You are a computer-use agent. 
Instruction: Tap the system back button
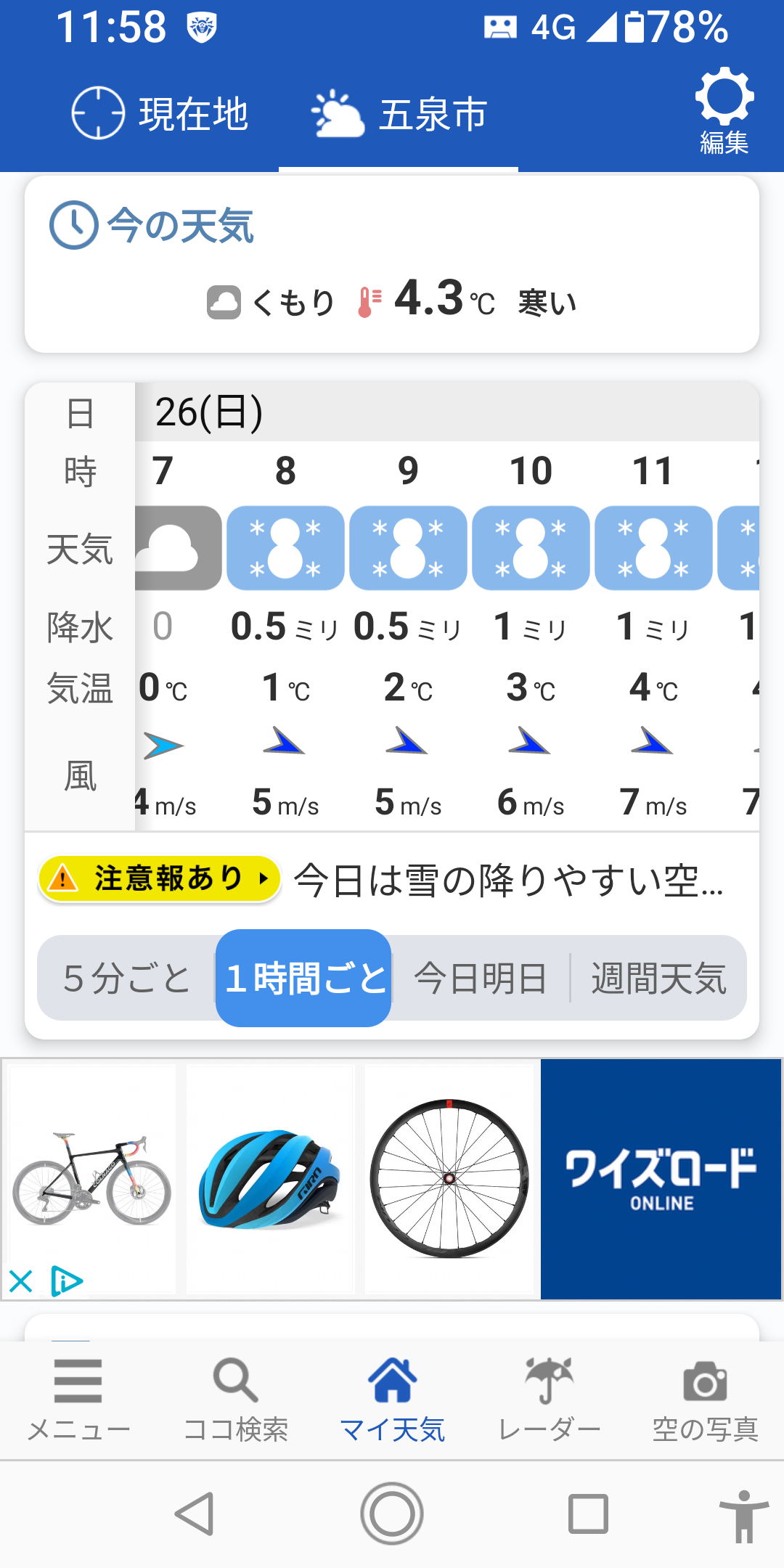point(195,1514)
